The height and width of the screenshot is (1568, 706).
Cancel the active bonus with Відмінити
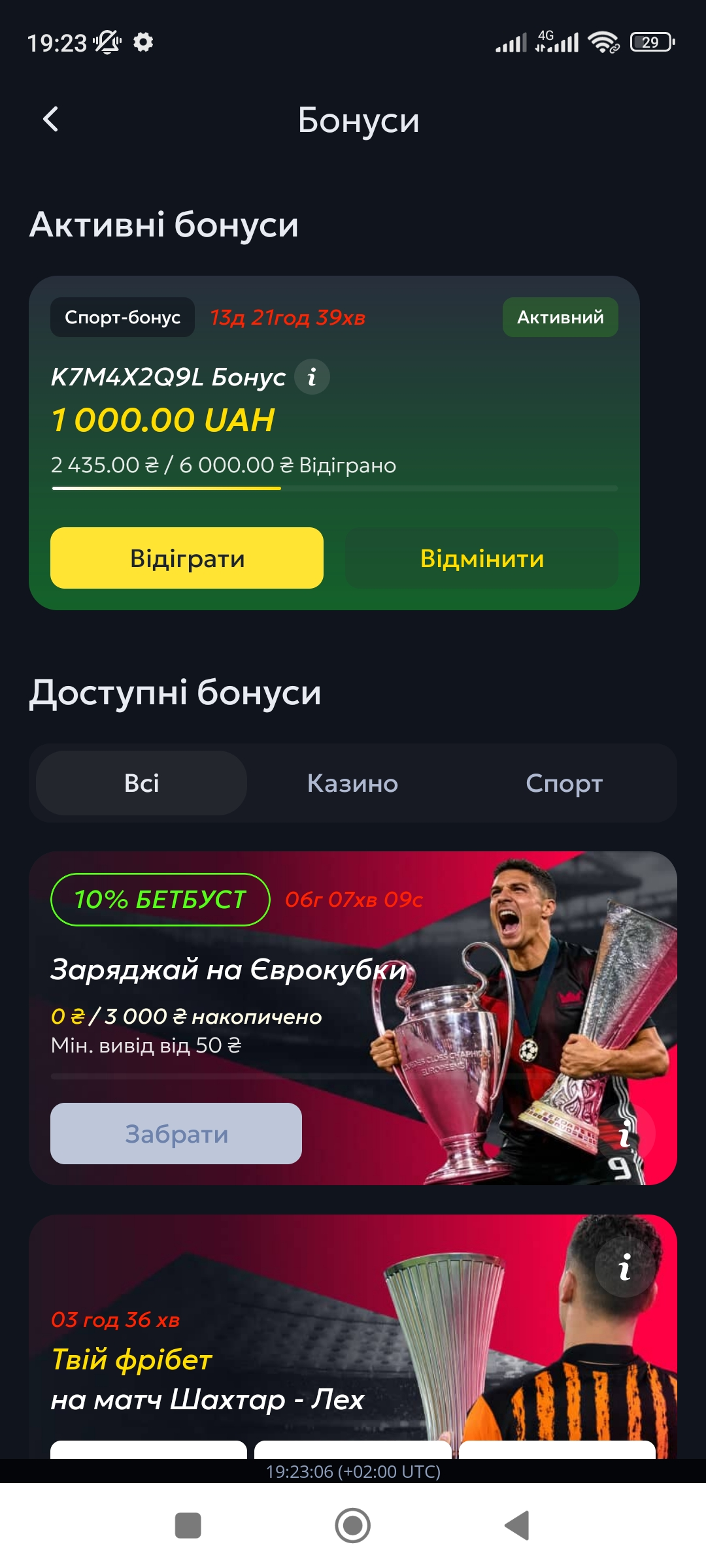pyautogui.click(x=482, y=558)
